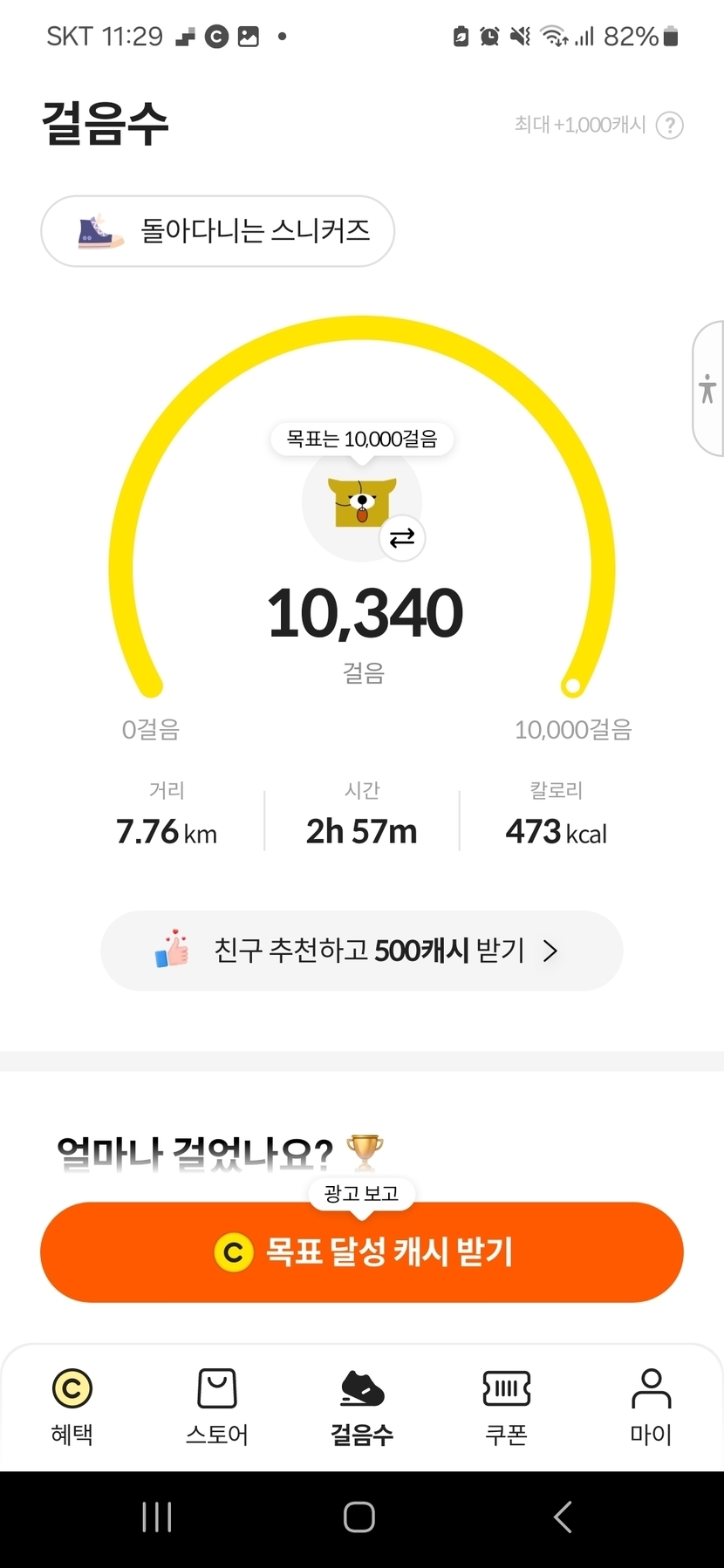Switch to the 혜택 tab
This screenshot has width=724, height=1568.
(72, 1406)
